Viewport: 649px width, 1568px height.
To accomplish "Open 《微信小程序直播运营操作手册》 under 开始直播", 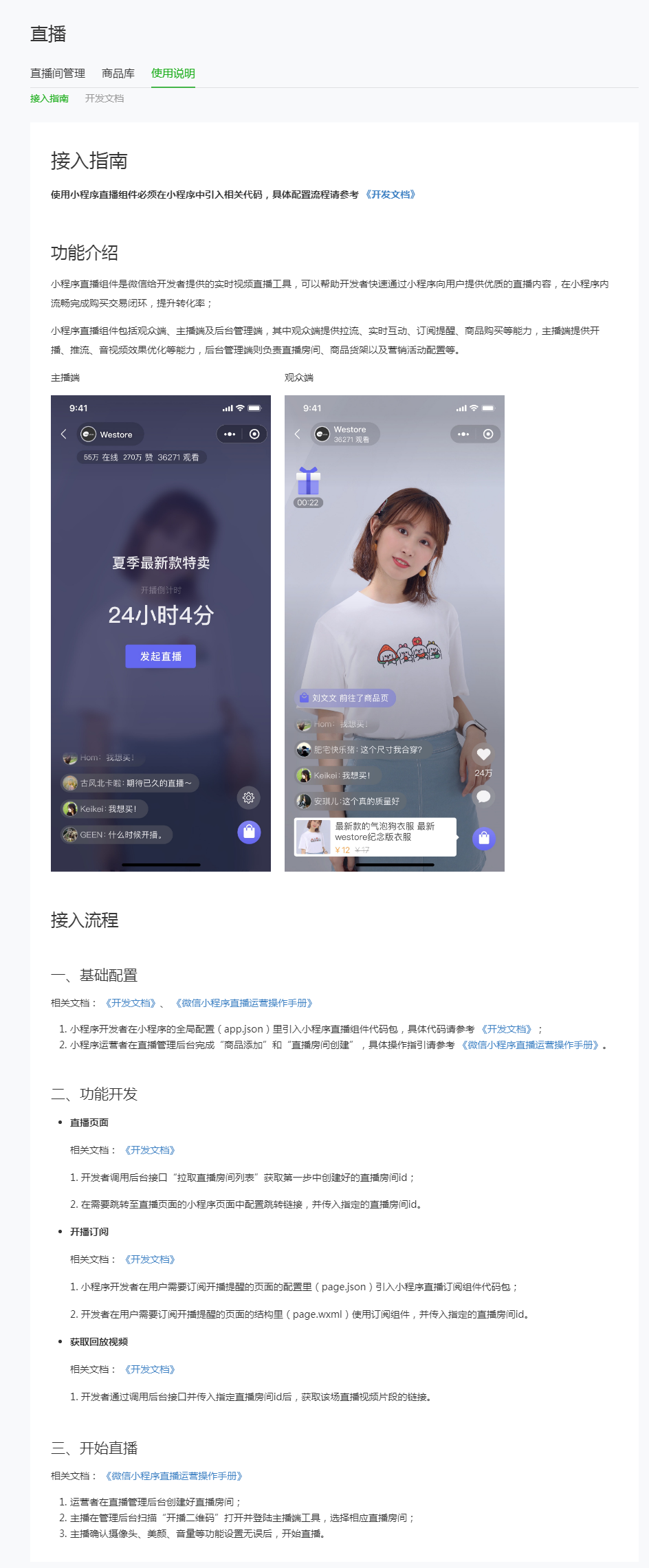I will click(174, 1476).
